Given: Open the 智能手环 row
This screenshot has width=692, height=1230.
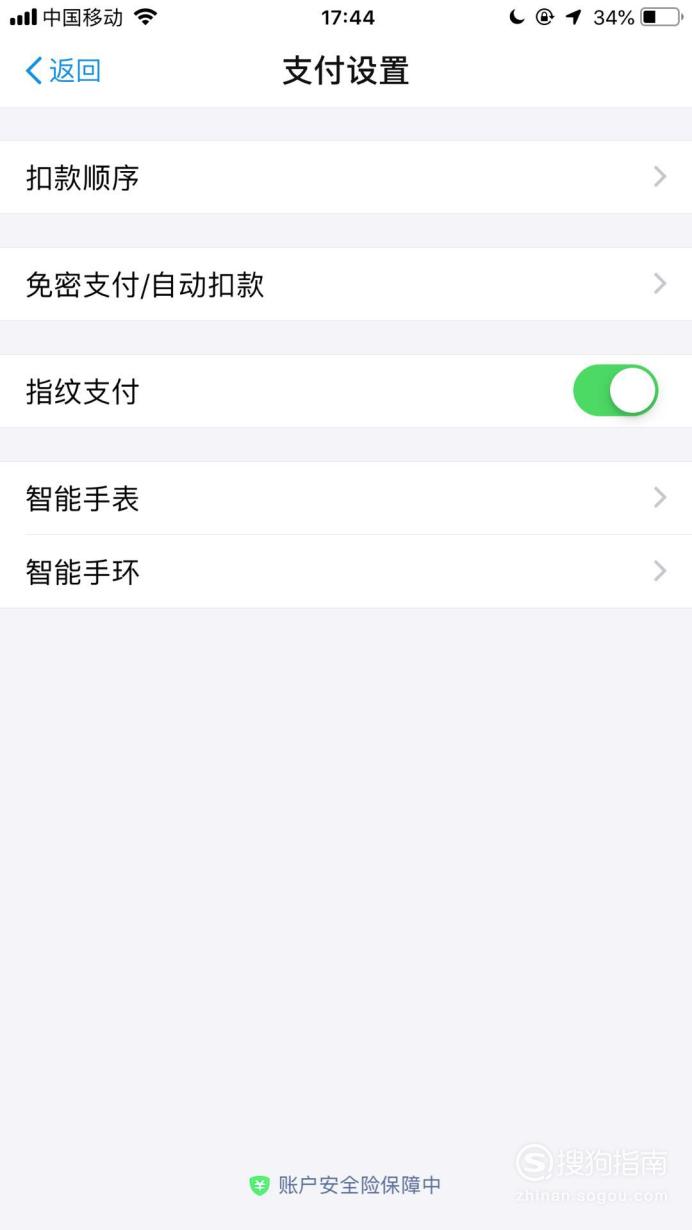Looking at the screenshot, I should 346,571.
